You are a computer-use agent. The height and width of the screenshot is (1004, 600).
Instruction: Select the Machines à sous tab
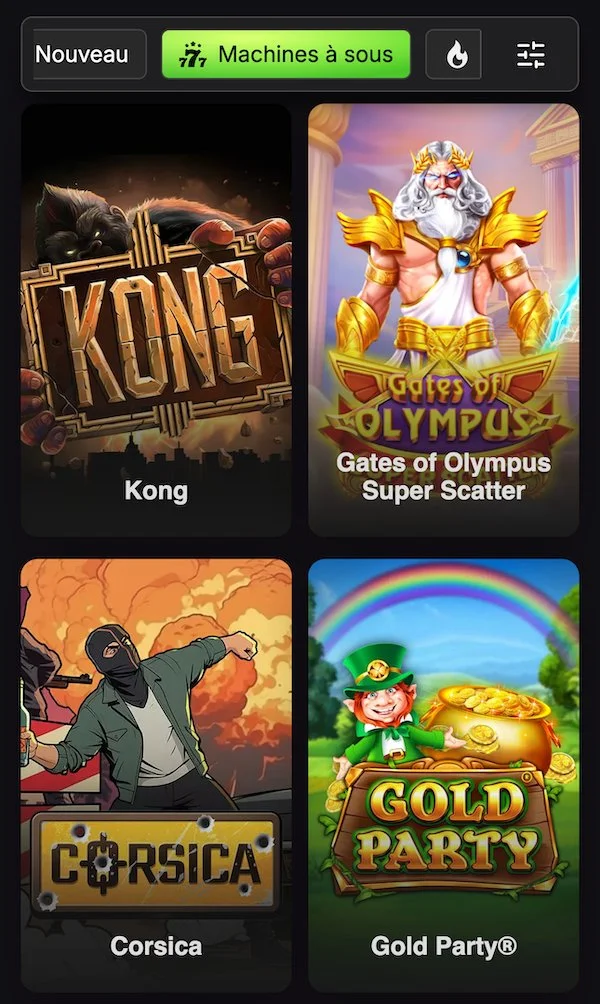[x=286, y=54]
